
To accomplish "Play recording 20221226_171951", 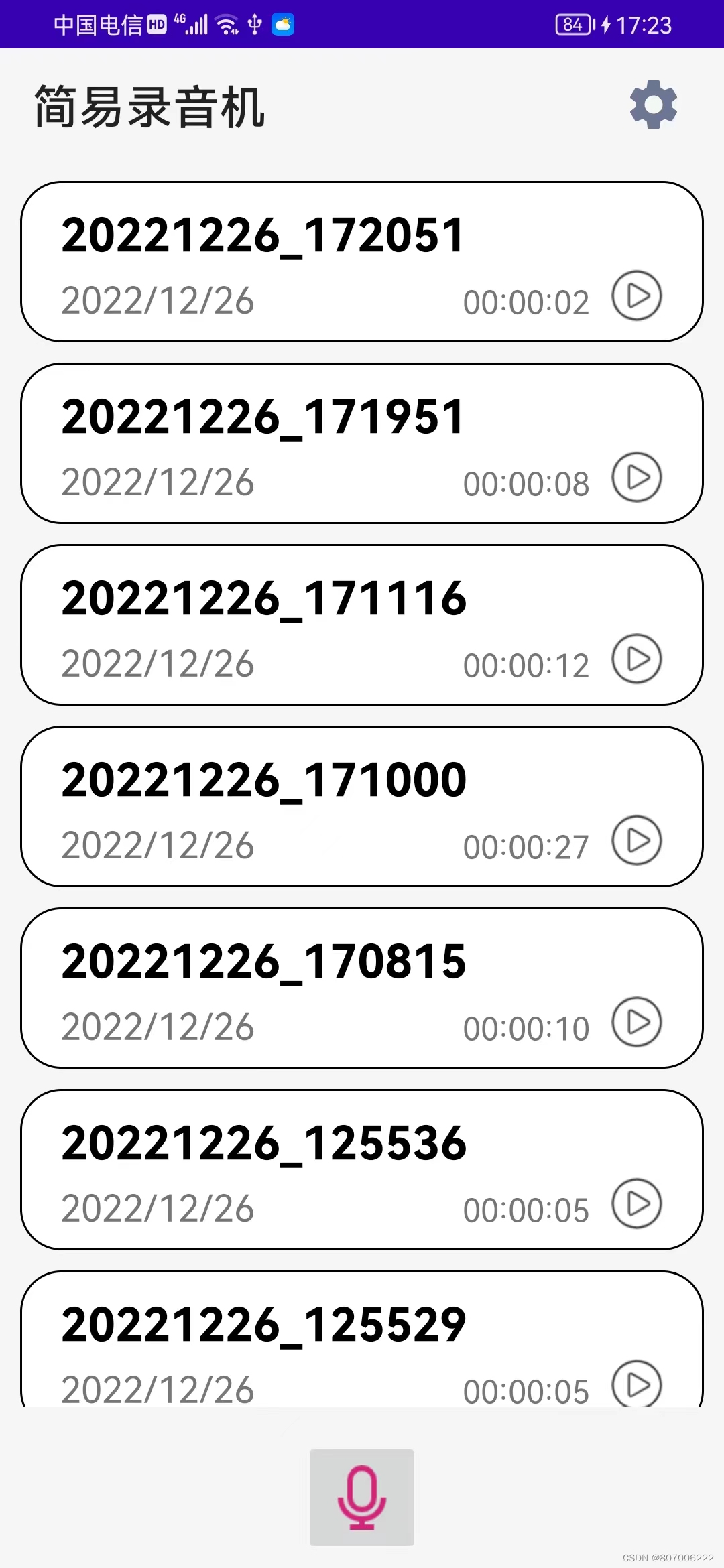I will point(637,477).
